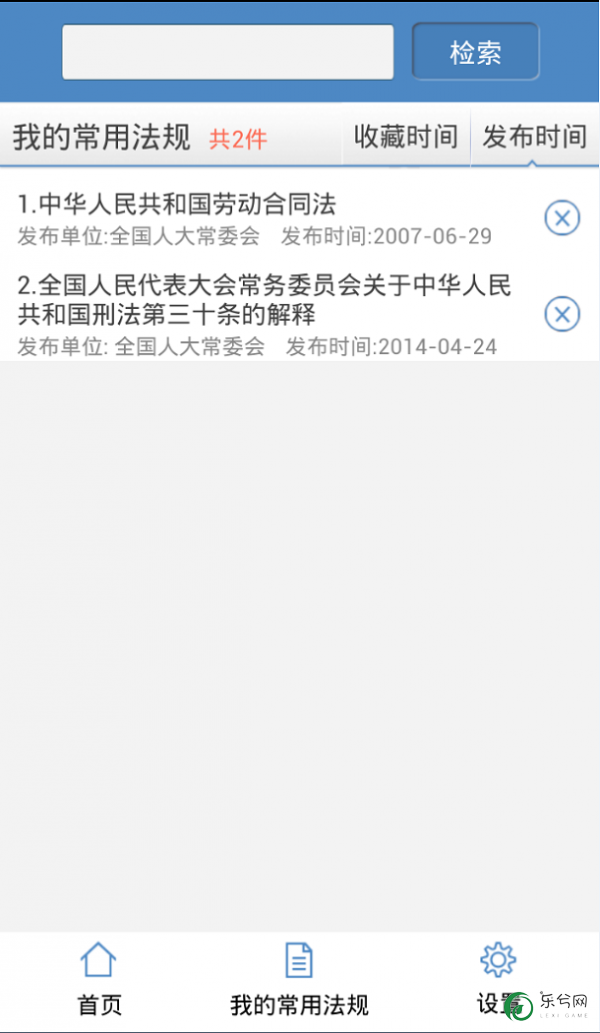Remove 刑法第三十条的解释 from favorites
The width and height of the screenshot is (600, 1033).
pos(562,314)
